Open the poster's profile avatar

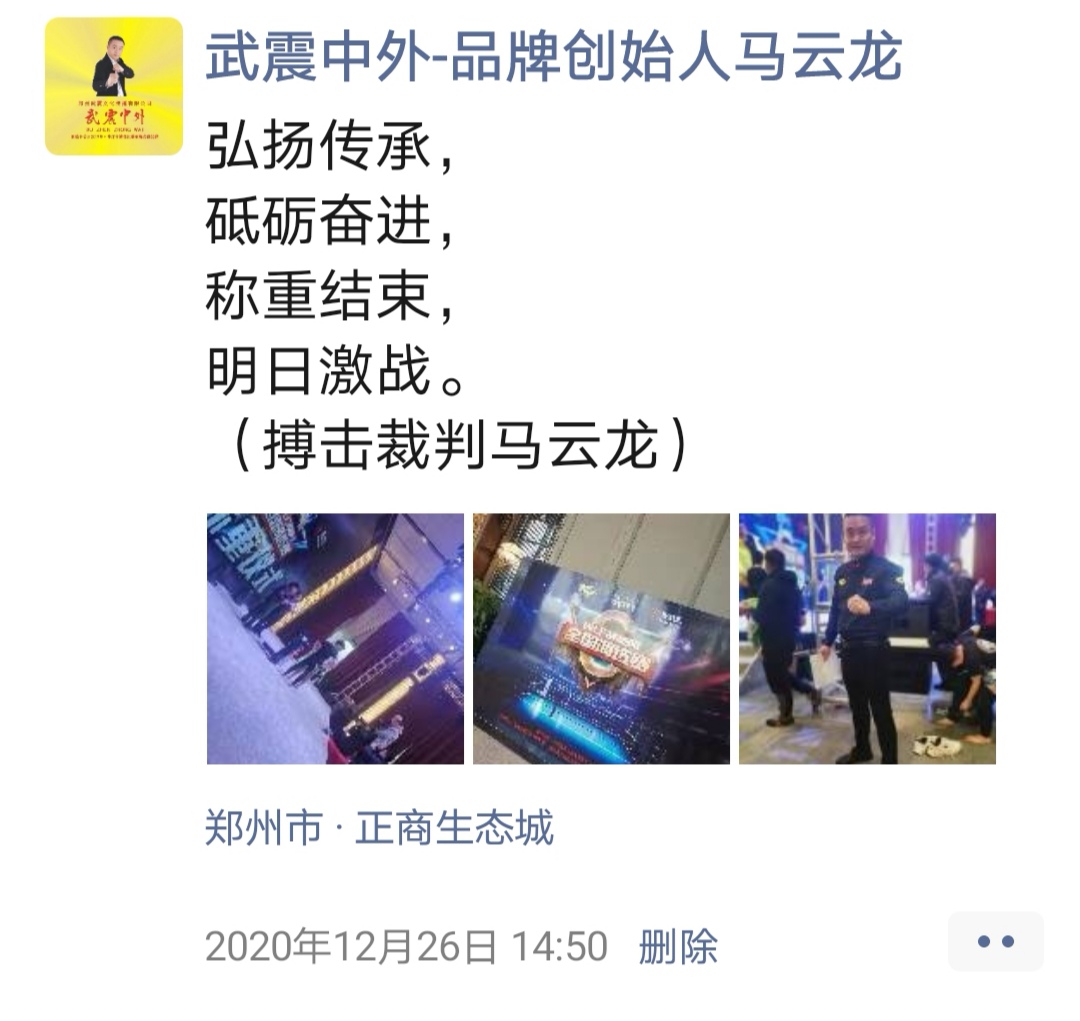114,87
